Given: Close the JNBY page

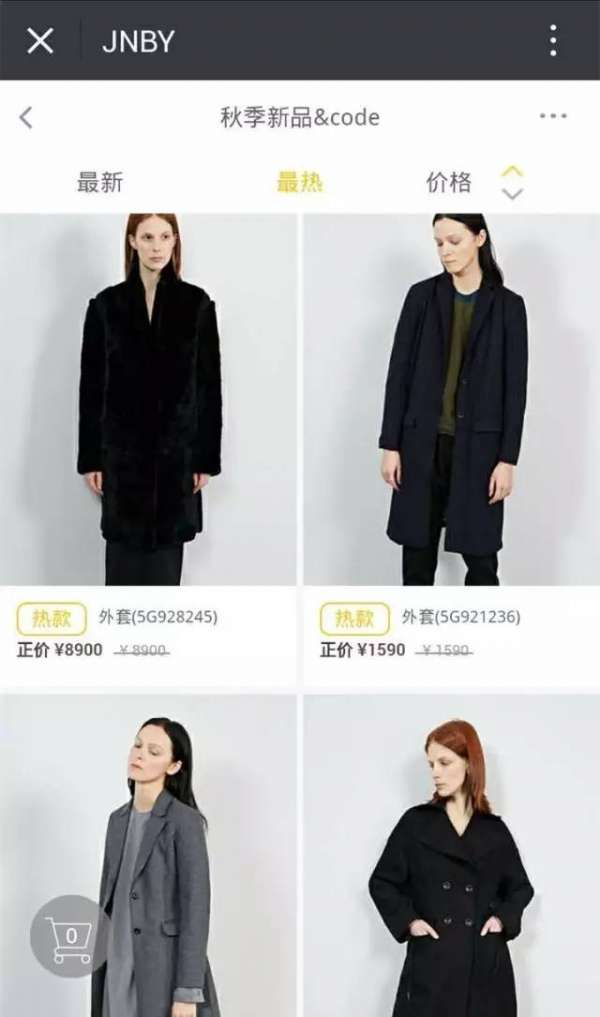Looking at the screenshot, I should point(40,41).
